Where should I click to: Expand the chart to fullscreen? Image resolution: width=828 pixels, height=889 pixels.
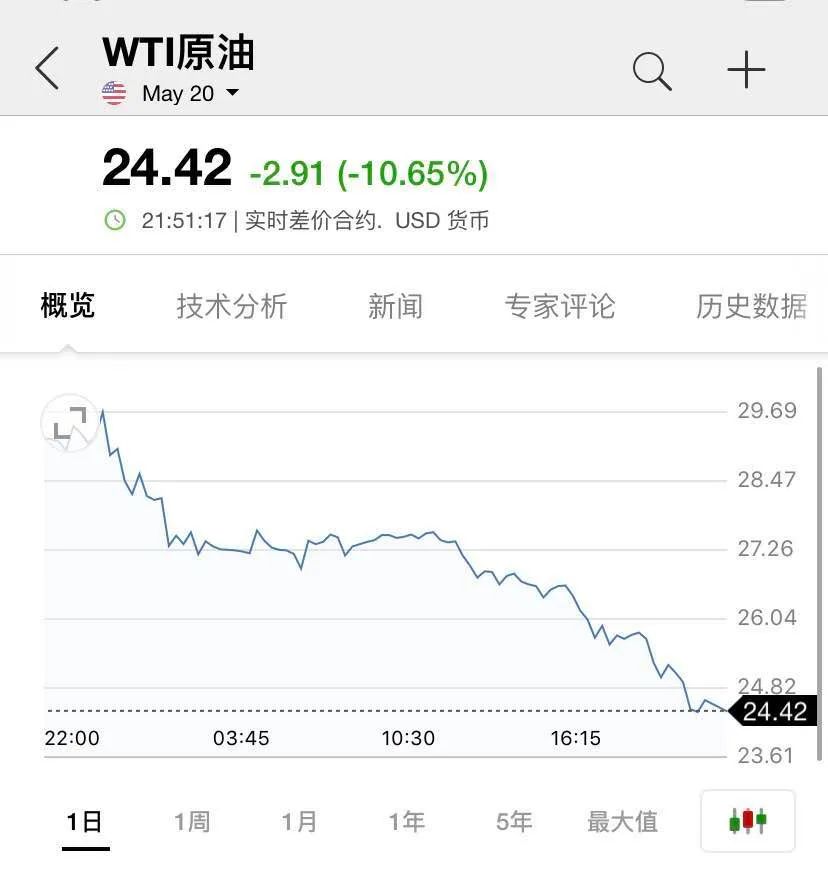[69, 423]
